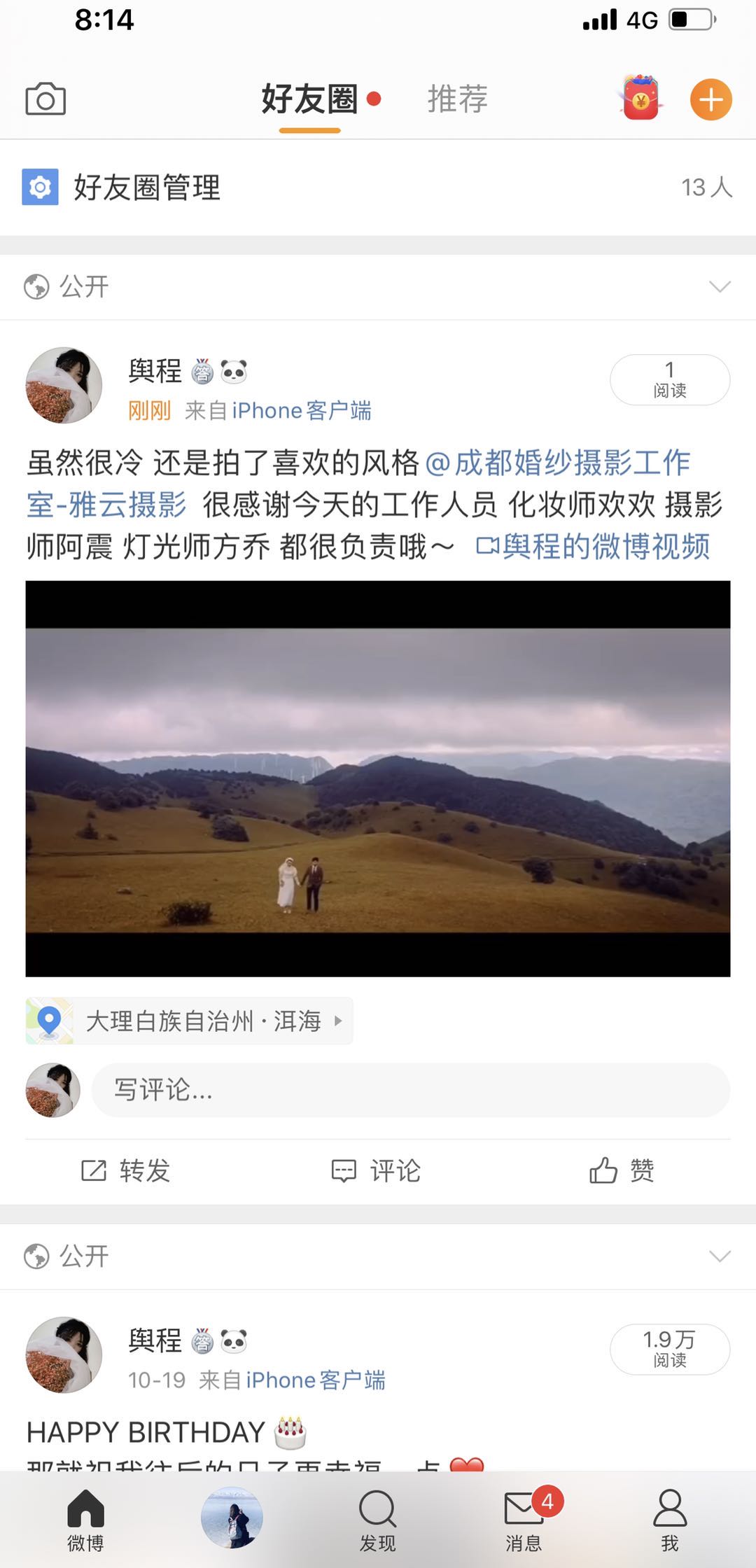Repost with 转发 button

(x=126, y=1170)
